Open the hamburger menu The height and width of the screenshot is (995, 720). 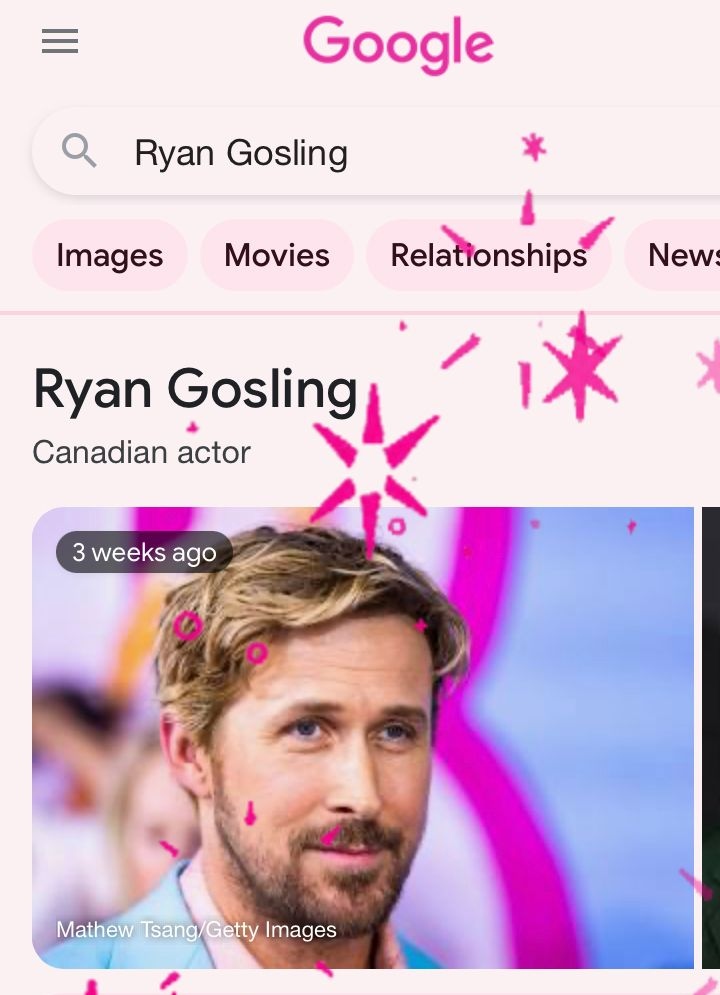[60, 41]
